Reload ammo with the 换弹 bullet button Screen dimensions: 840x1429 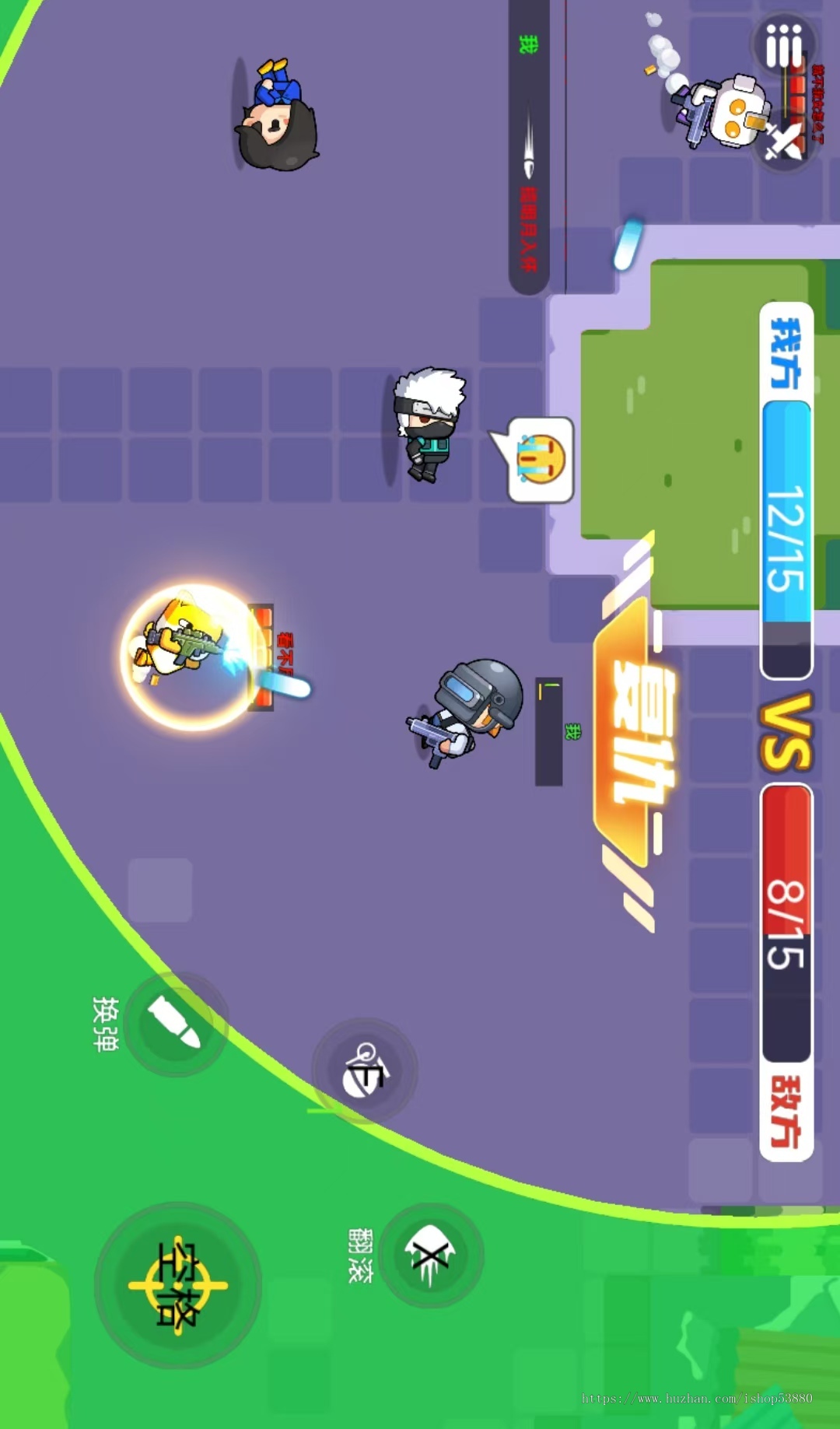[x=176, y=1024]
